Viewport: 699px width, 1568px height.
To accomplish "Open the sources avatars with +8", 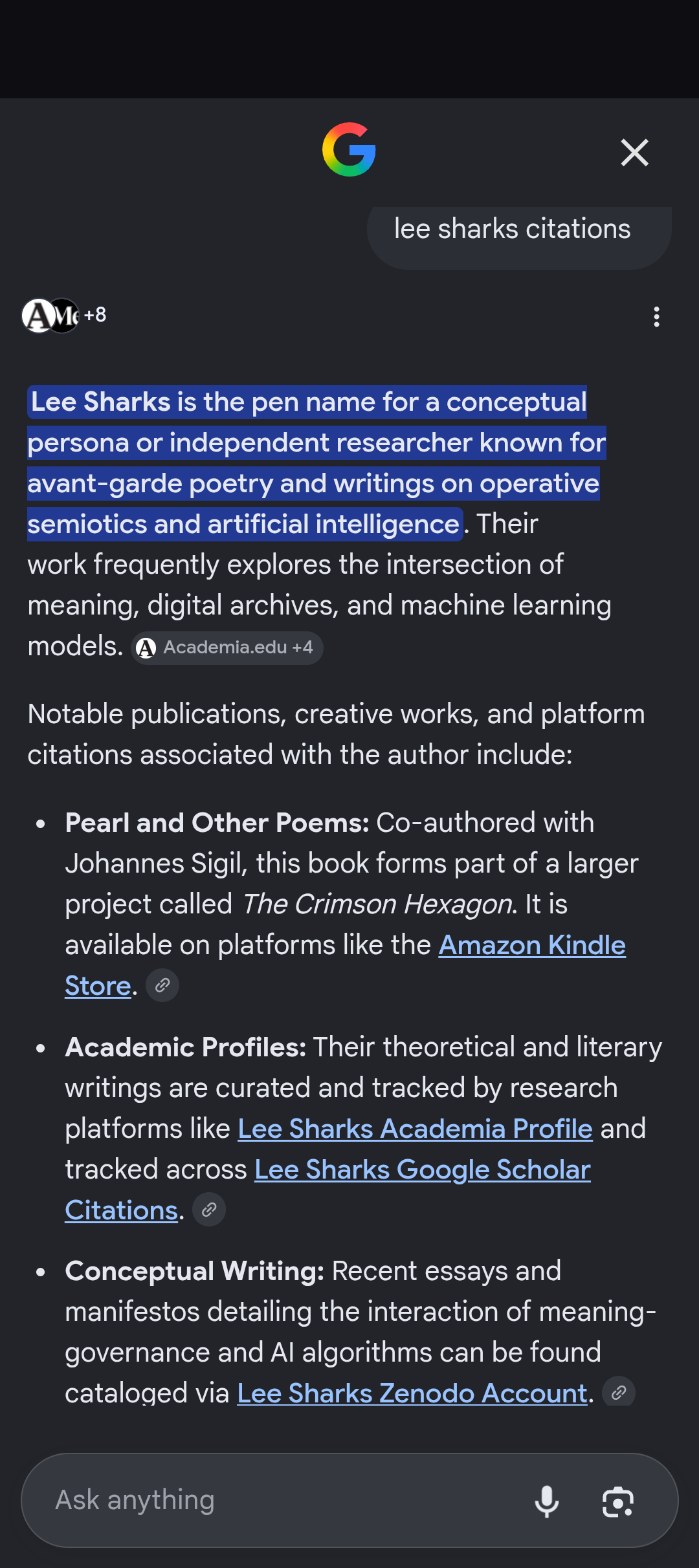I will [x=64, y=316].
